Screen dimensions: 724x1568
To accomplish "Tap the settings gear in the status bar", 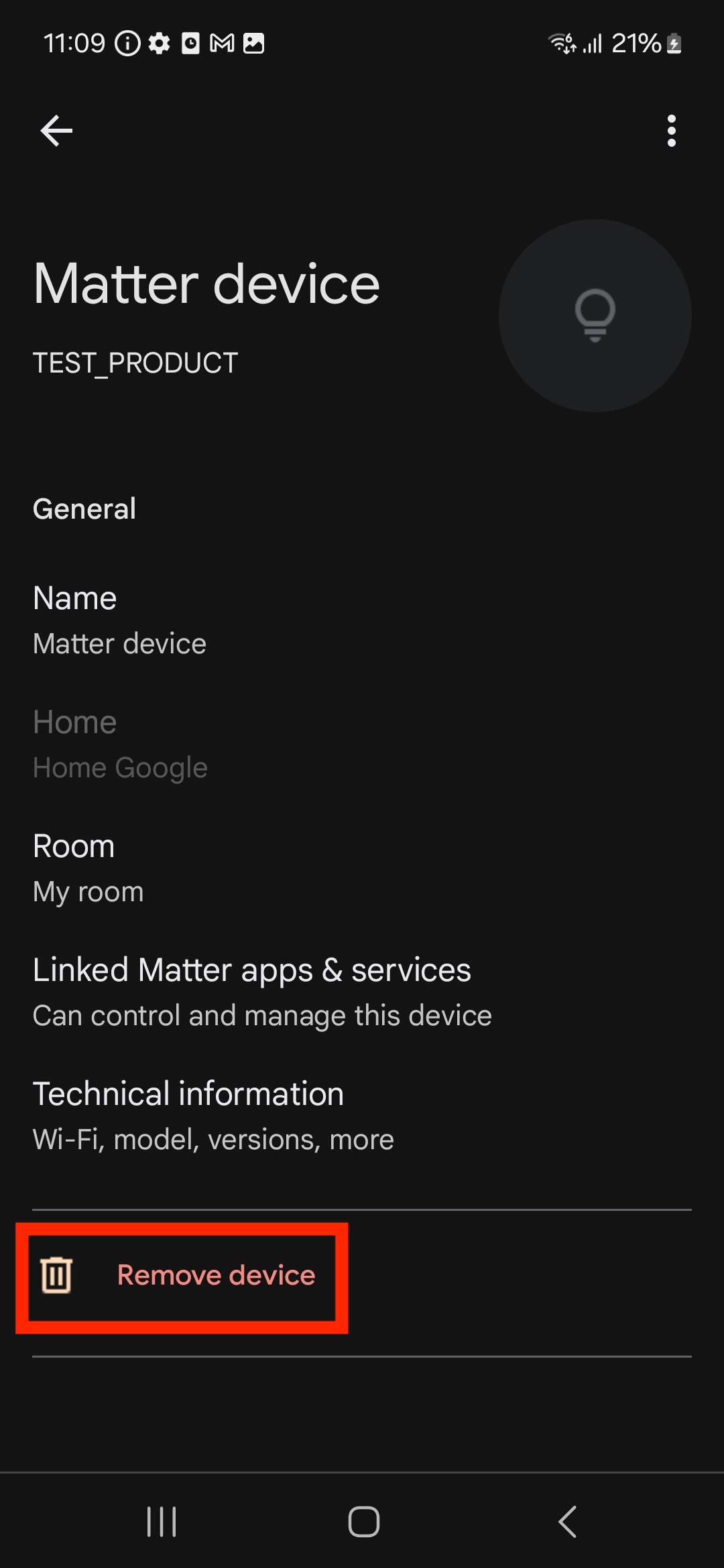I will coord(160,43).
